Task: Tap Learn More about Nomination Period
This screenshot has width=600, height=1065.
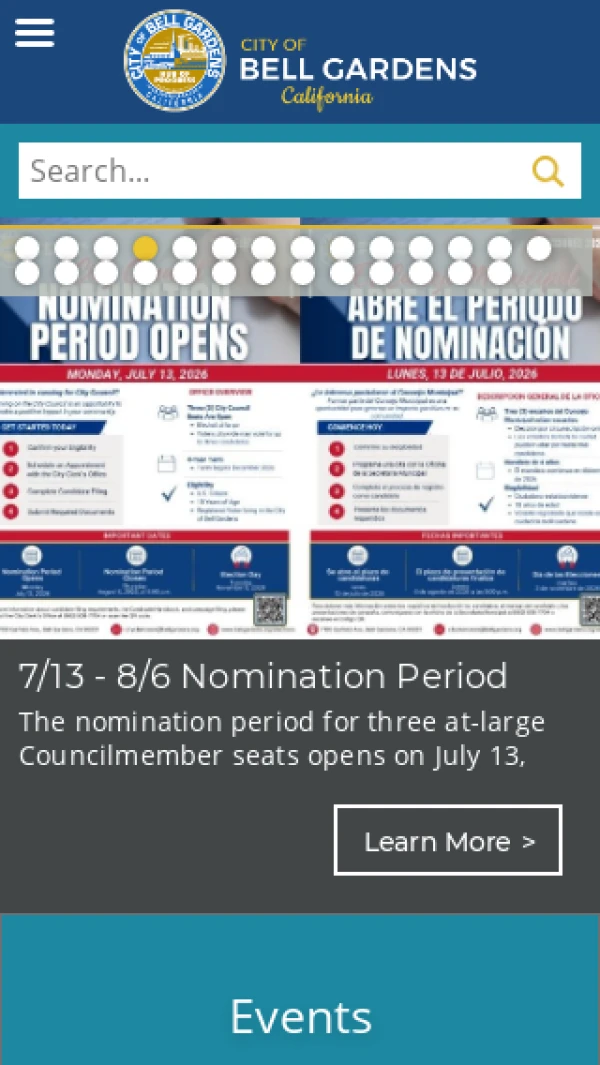Action: click(448, 840)
